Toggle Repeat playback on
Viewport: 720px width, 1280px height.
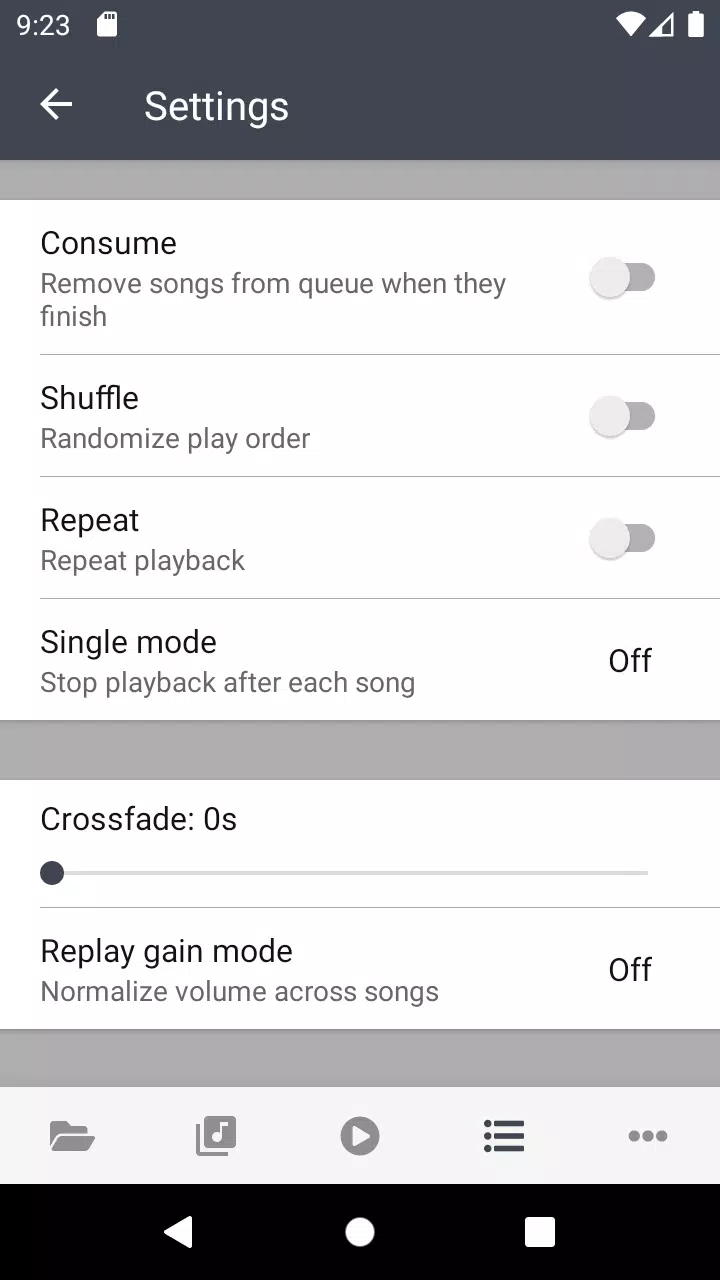point(622,538)
